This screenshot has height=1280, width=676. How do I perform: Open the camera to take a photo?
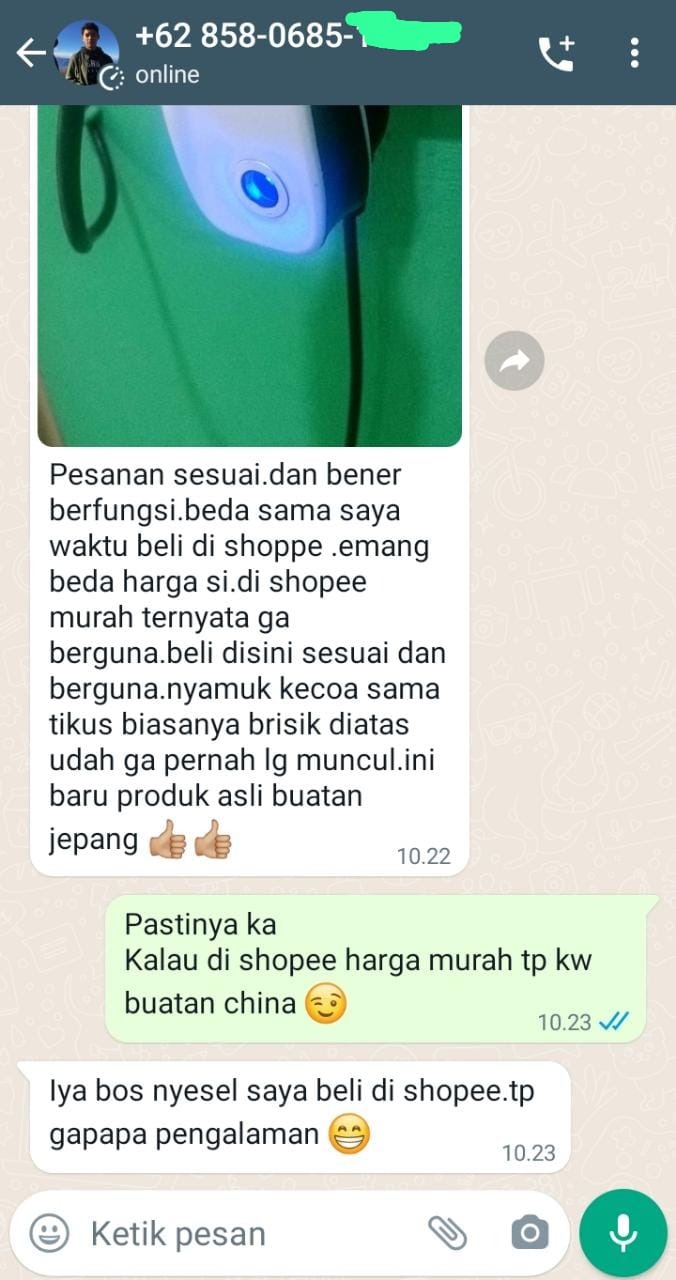pos(529,1233)
